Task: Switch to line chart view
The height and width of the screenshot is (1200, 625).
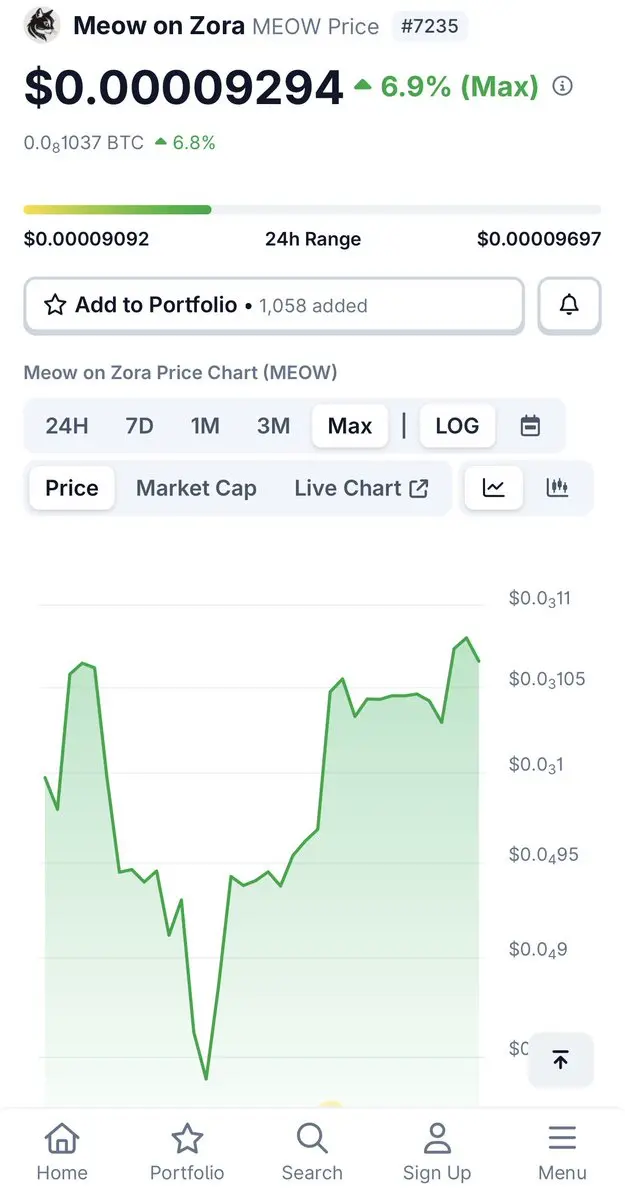Action: pyautogui.click(x=493, y=488)
